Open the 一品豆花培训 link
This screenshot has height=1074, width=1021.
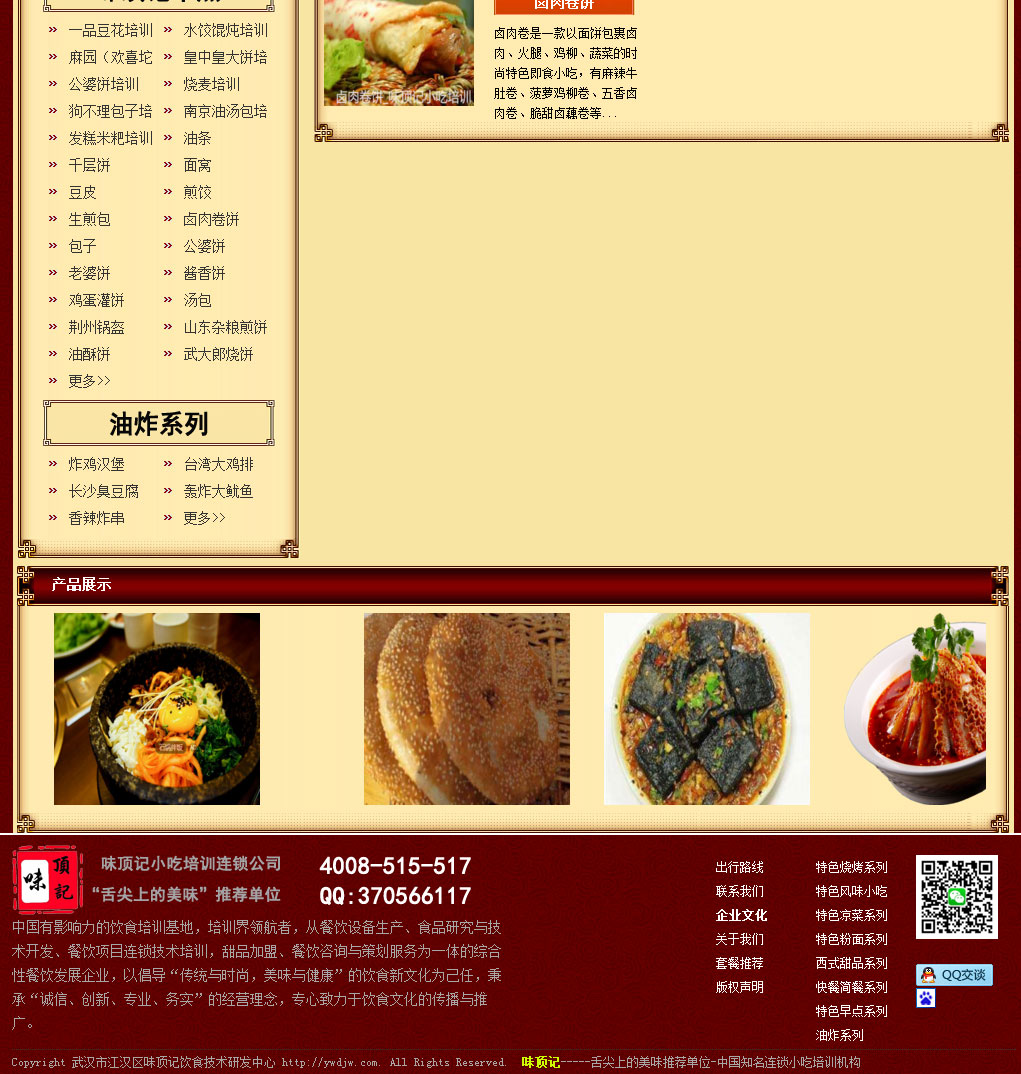point(110,30)
